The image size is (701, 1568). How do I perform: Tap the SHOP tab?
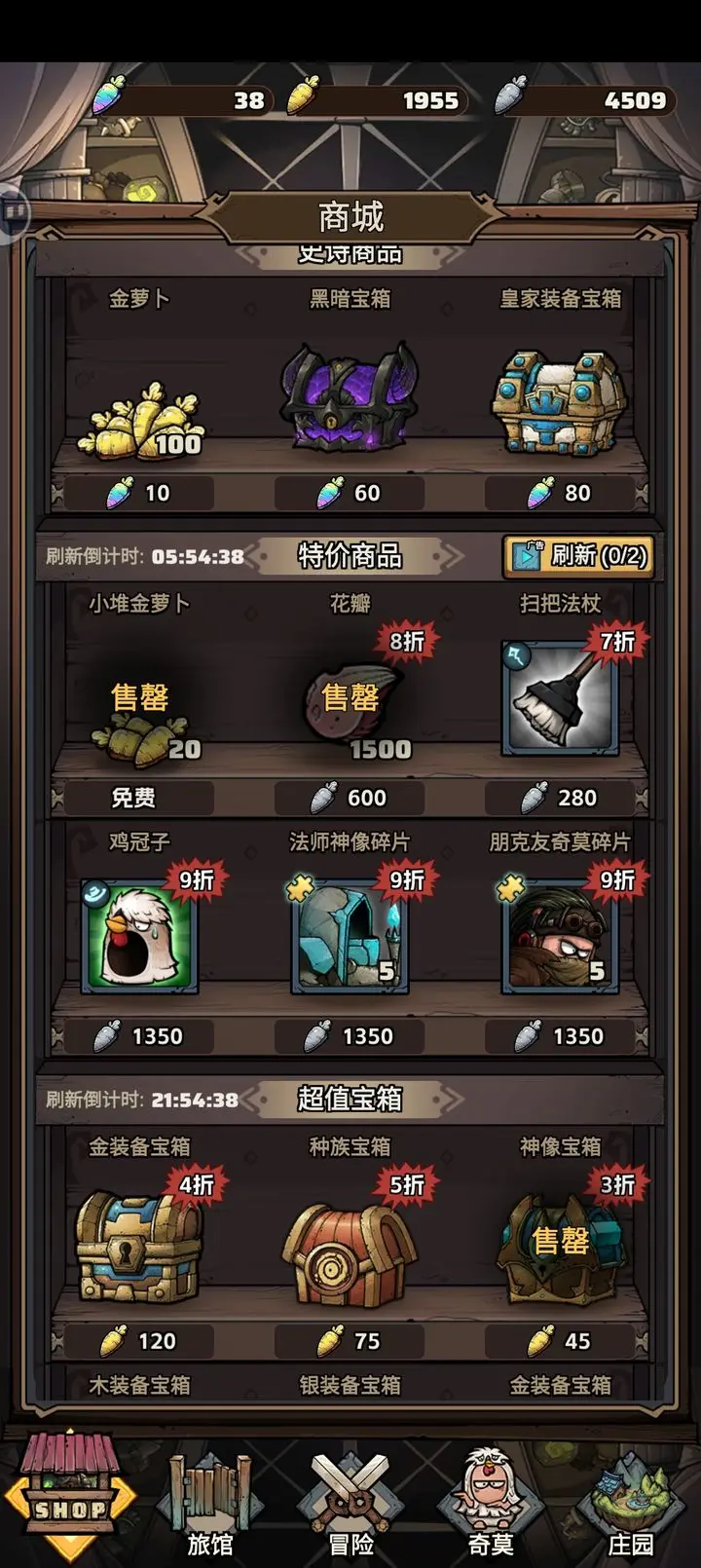[70, 1500]
